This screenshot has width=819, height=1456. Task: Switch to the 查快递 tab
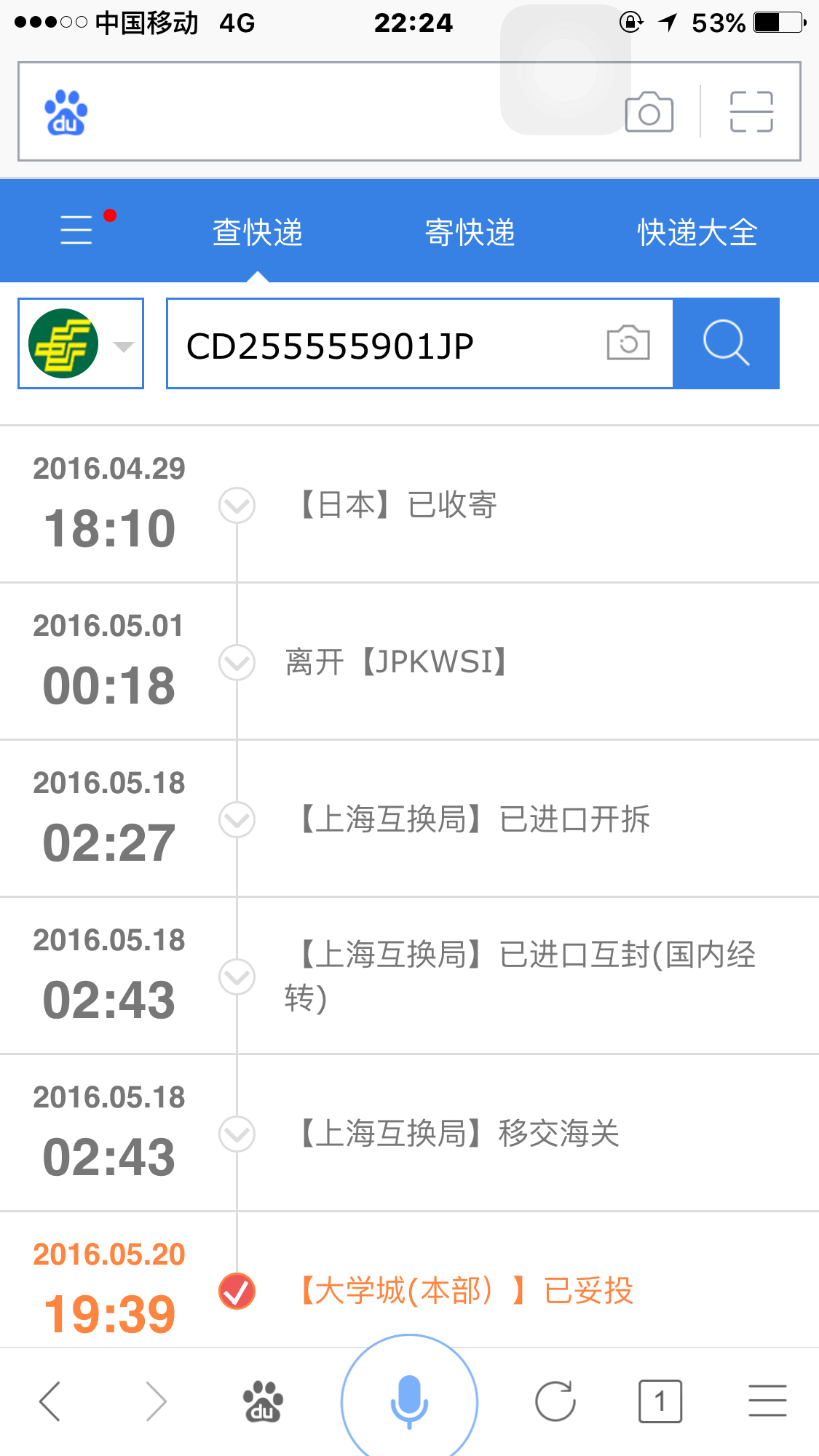(258, 233)
